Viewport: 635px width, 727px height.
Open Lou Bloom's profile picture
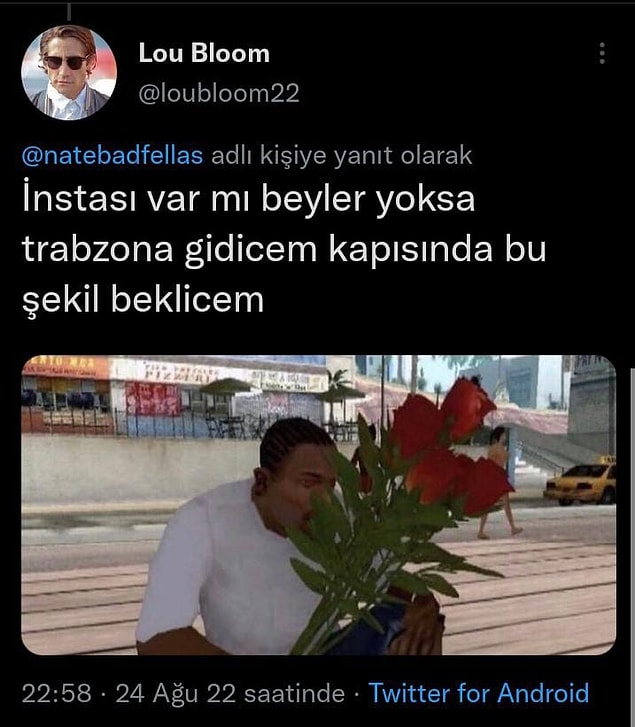click(68, 73)
